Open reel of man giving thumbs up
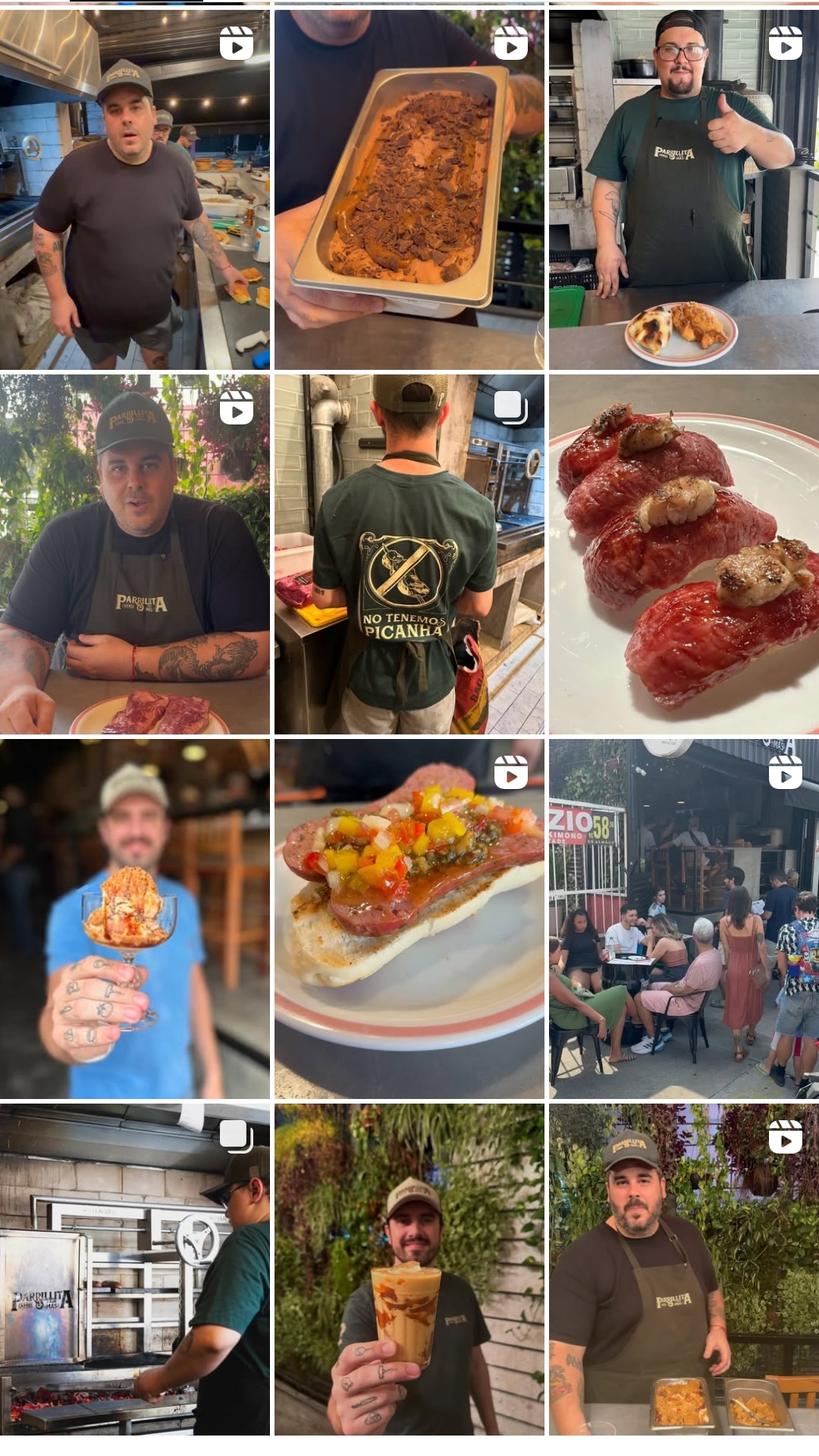Viewport: 819px width, 1456px height. coord(683,189)
